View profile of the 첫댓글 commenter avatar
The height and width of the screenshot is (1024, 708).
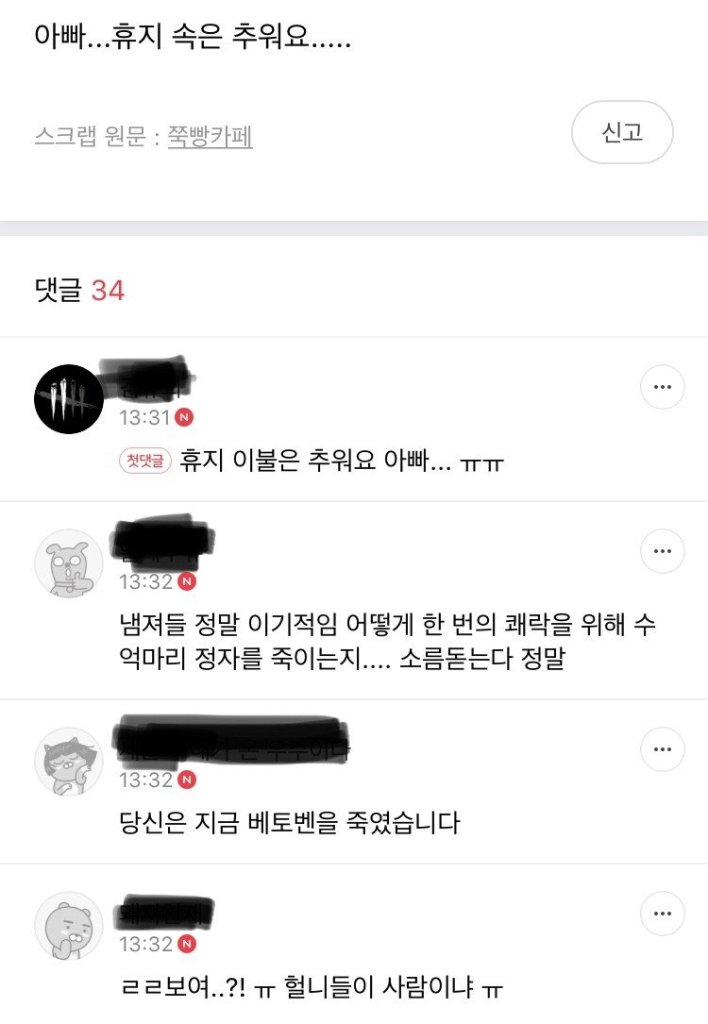69,398
